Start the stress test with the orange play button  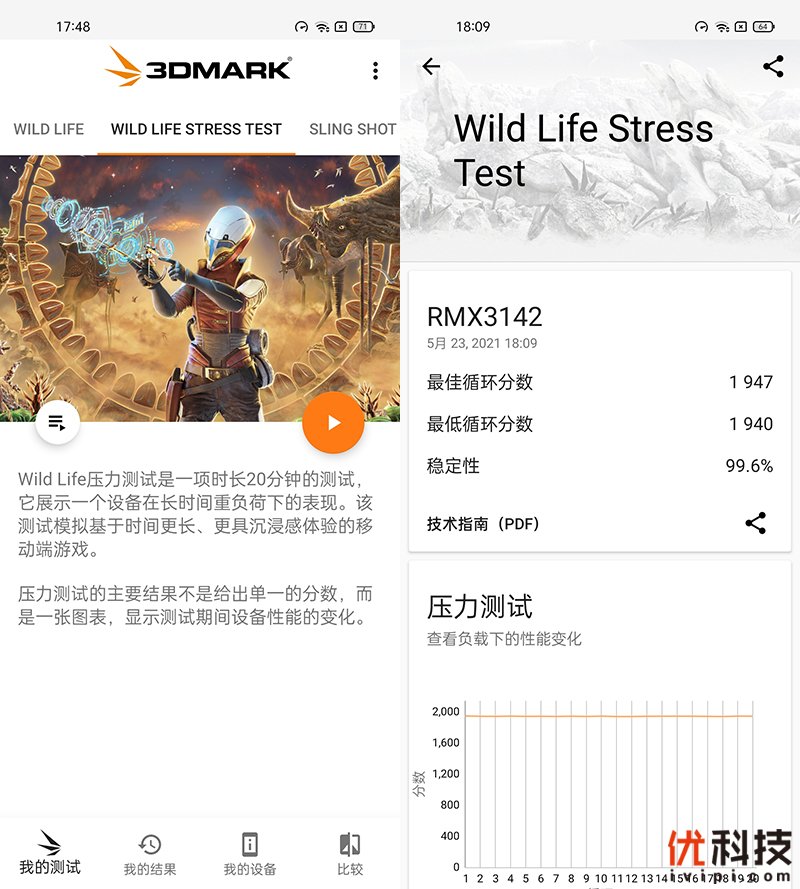point(333,423)
